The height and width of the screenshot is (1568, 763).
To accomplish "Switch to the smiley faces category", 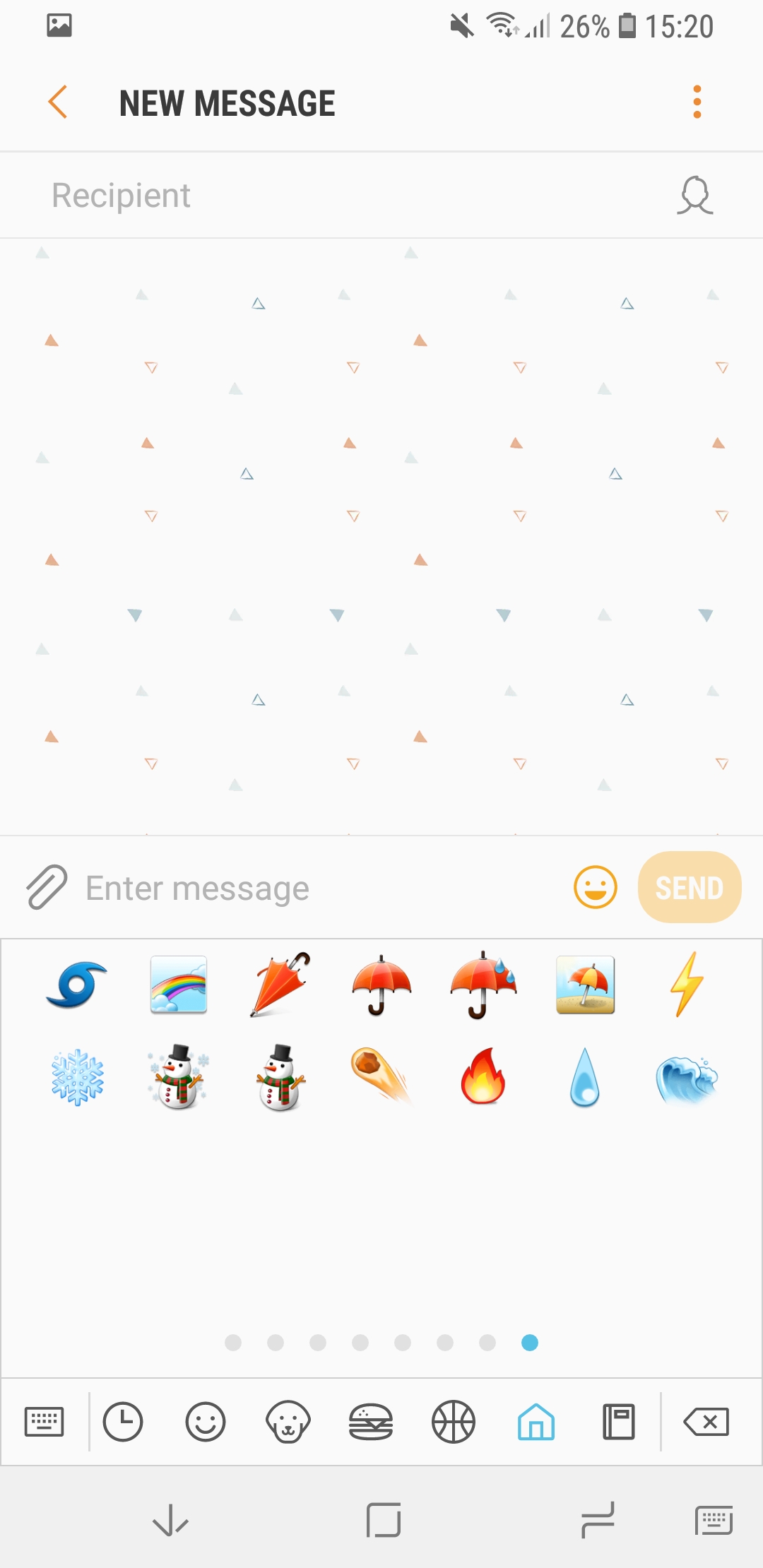I will tap(206, 1422).
